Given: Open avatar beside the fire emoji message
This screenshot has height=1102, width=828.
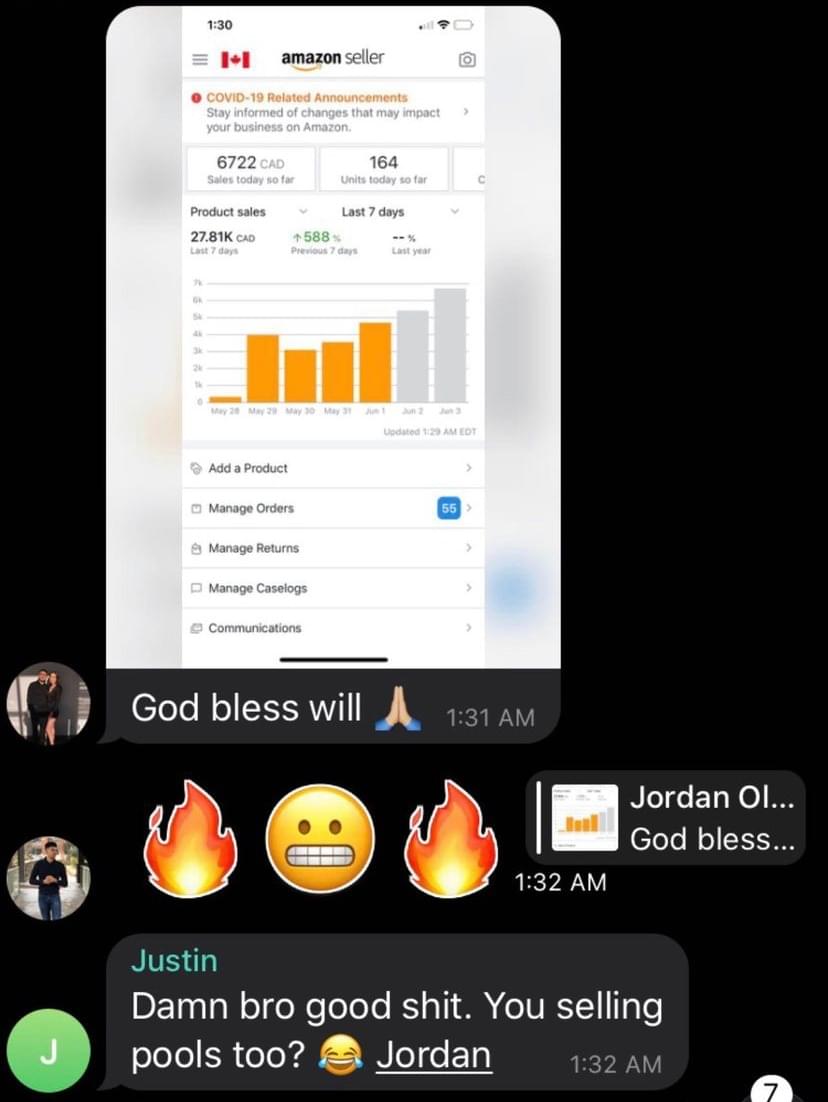Looking at the screenshot, I should coord(49,878).
